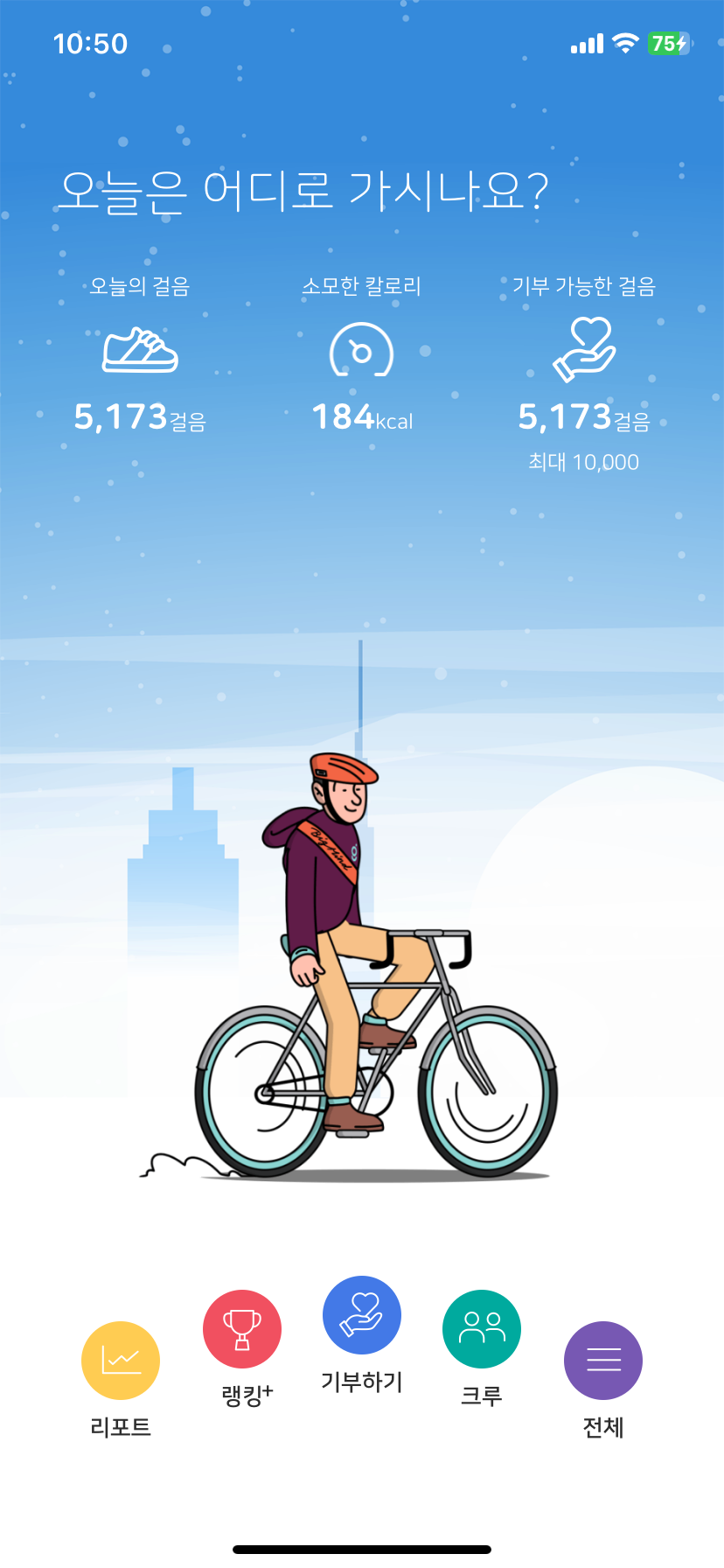Switch to the 크루 crew tab

click(x=482, y=1329)
